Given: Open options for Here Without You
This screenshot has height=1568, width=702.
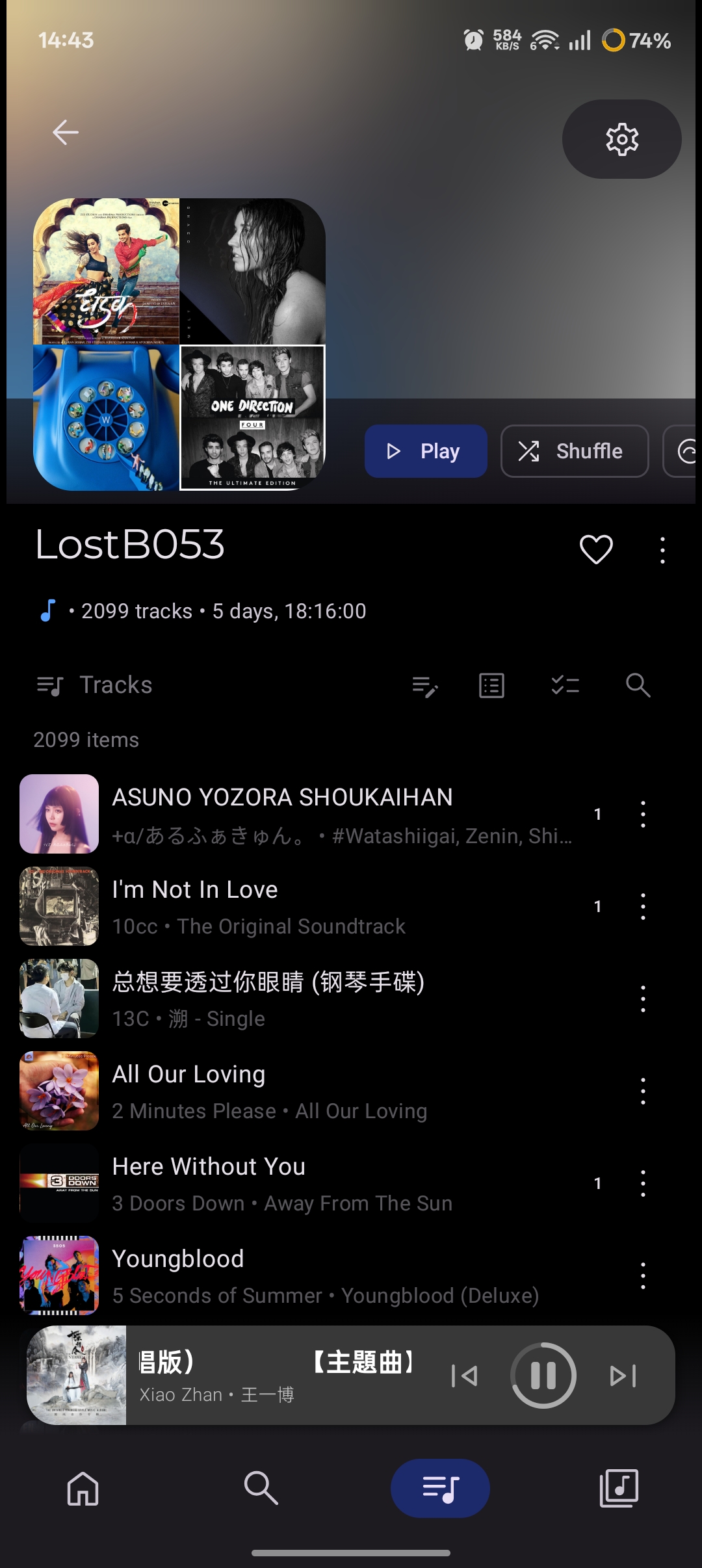Looking at the screenshot, I should coord(643,1183).
